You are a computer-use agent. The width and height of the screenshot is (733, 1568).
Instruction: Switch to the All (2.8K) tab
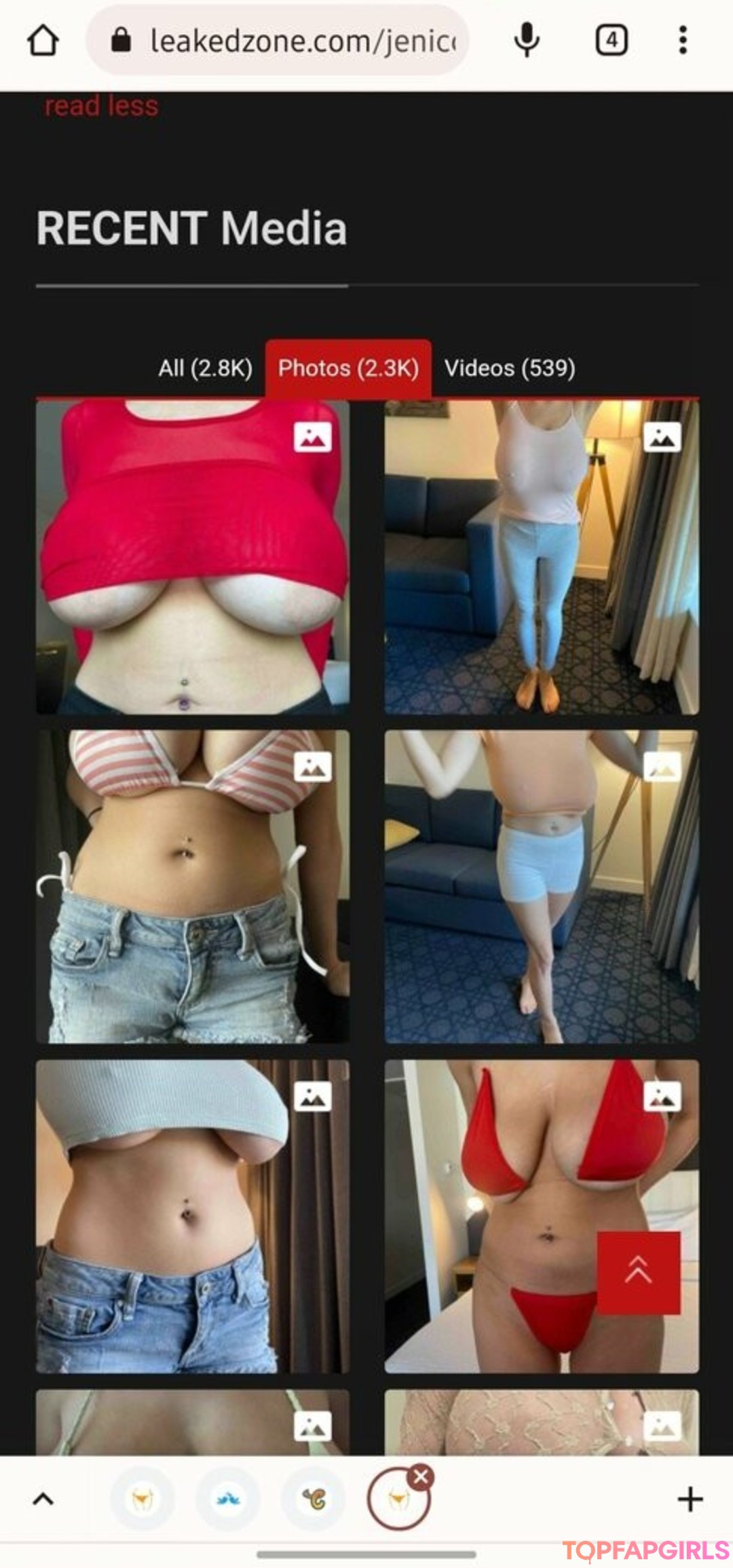(x=205, y=368)
